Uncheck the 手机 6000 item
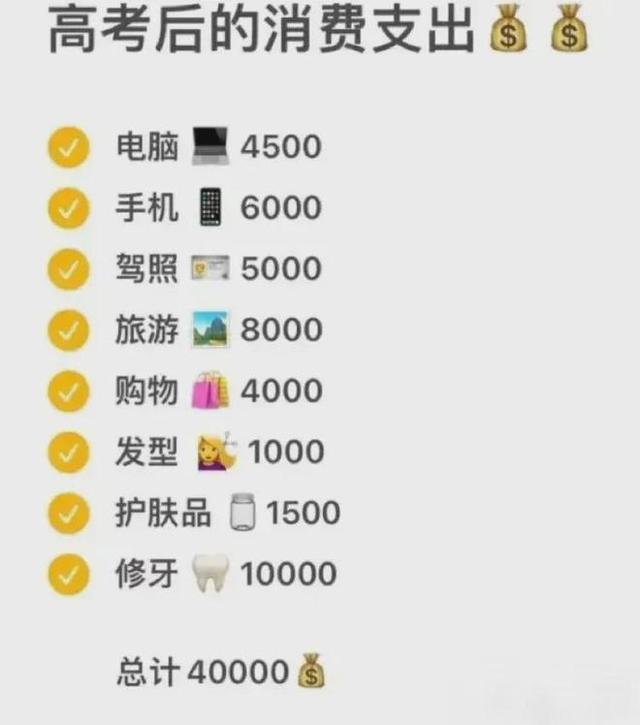640x725 pixels. [69, 209]
